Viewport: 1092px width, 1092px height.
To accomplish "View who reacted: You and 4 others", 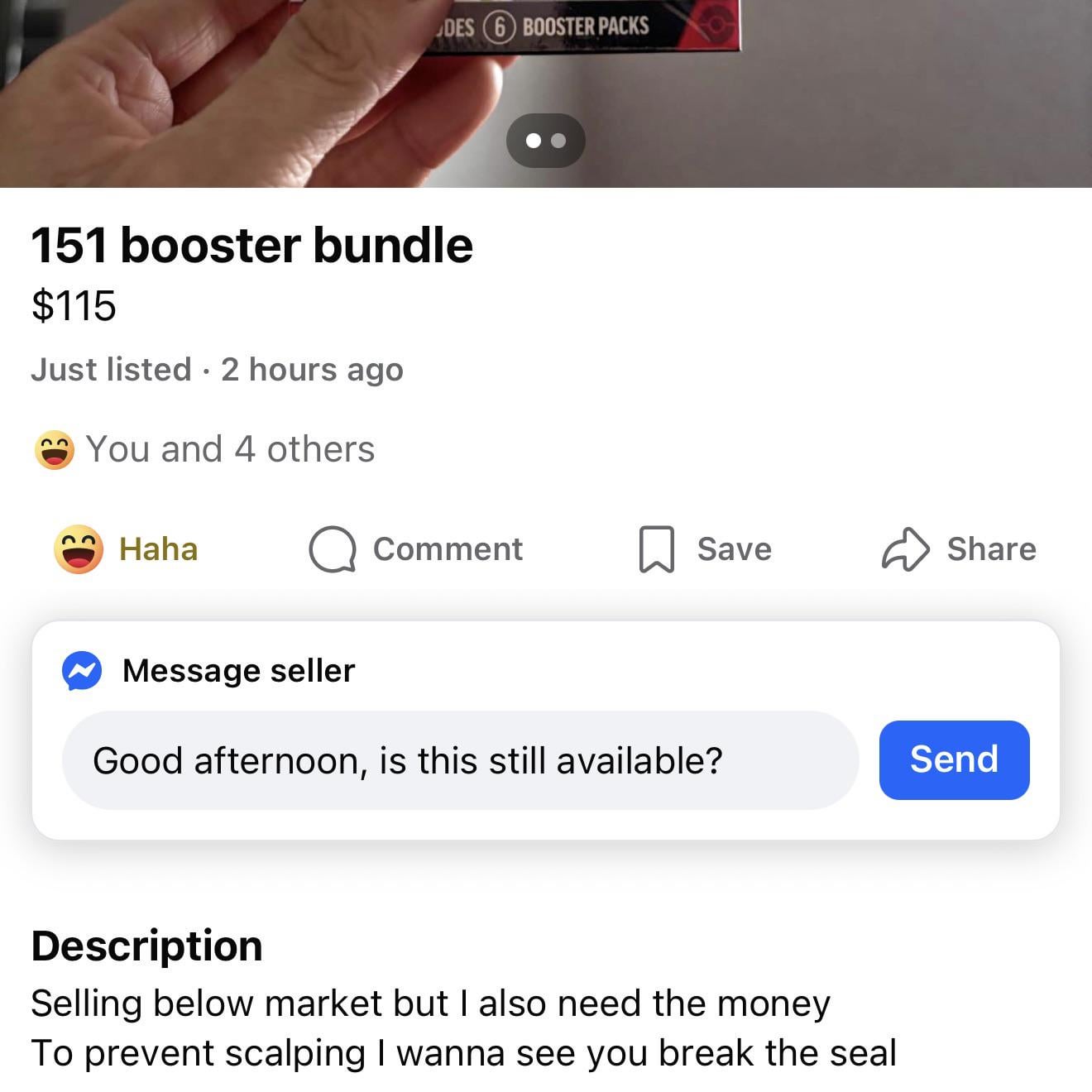I will 205,449.
